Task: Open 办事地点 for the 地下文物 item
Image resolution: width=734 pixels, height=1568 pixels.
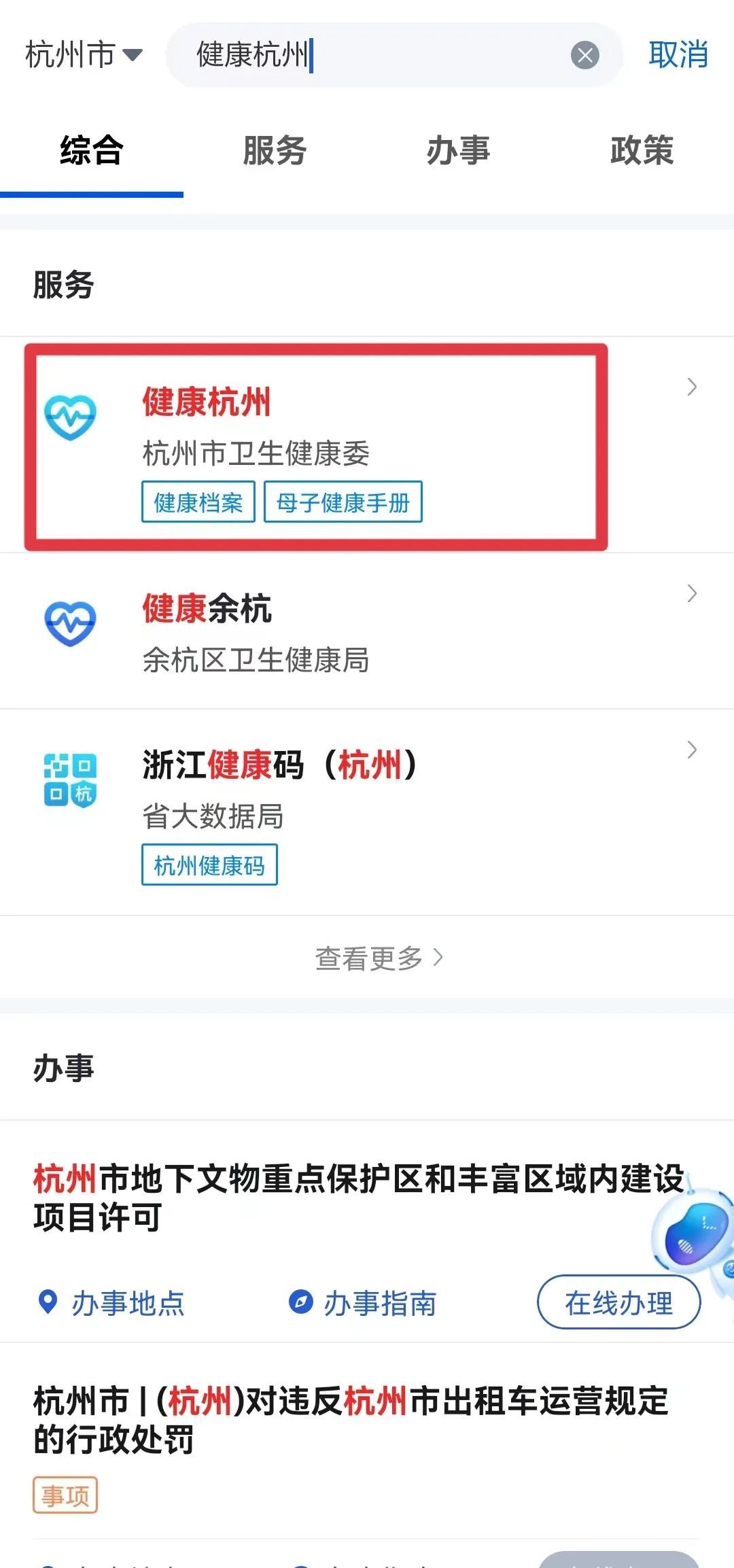Action: point(111,1303)
